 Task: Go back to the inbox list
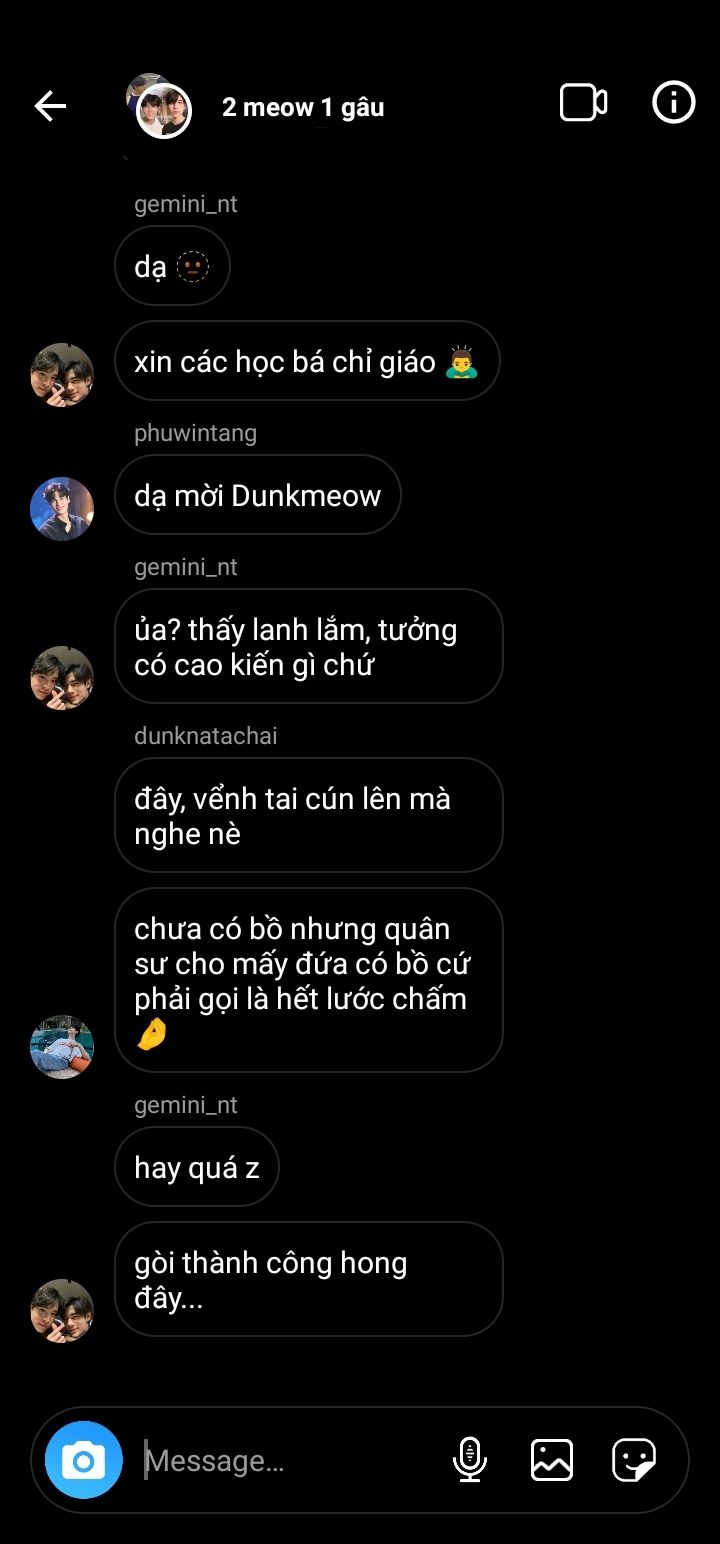(50, 106)
